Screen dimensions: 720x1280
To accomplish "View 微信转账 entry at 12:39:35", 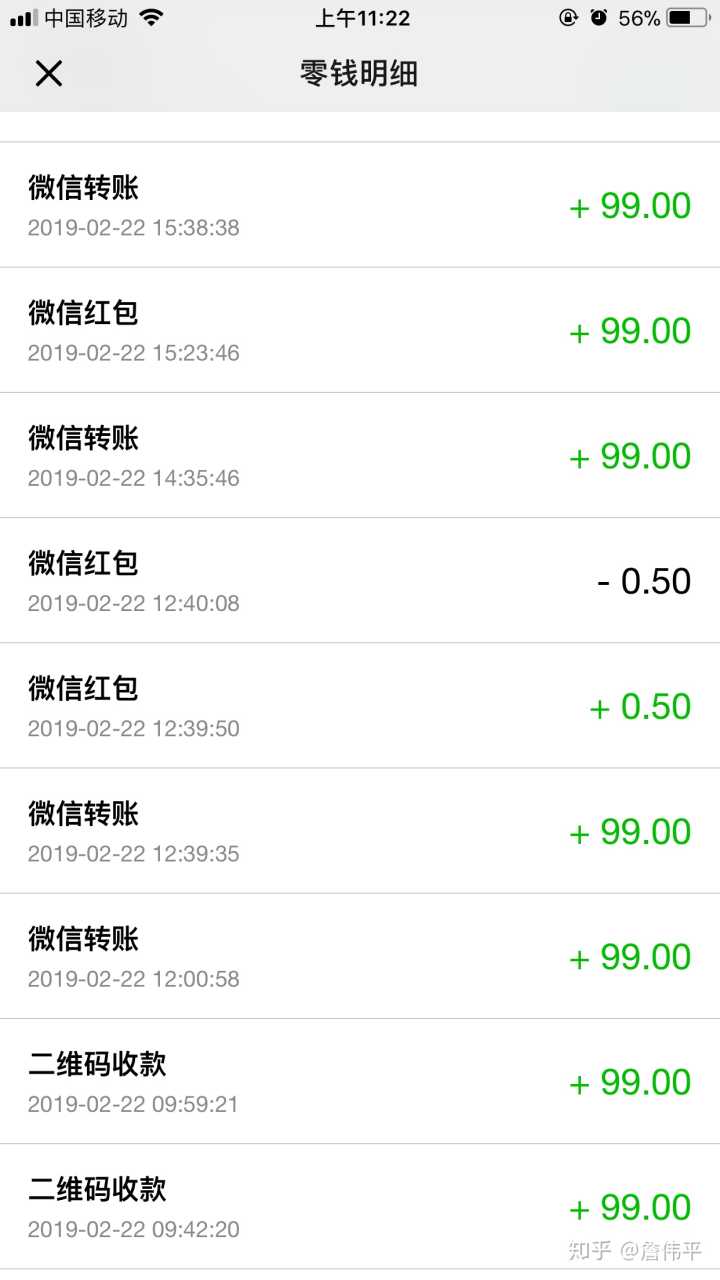I will (360, 831).
